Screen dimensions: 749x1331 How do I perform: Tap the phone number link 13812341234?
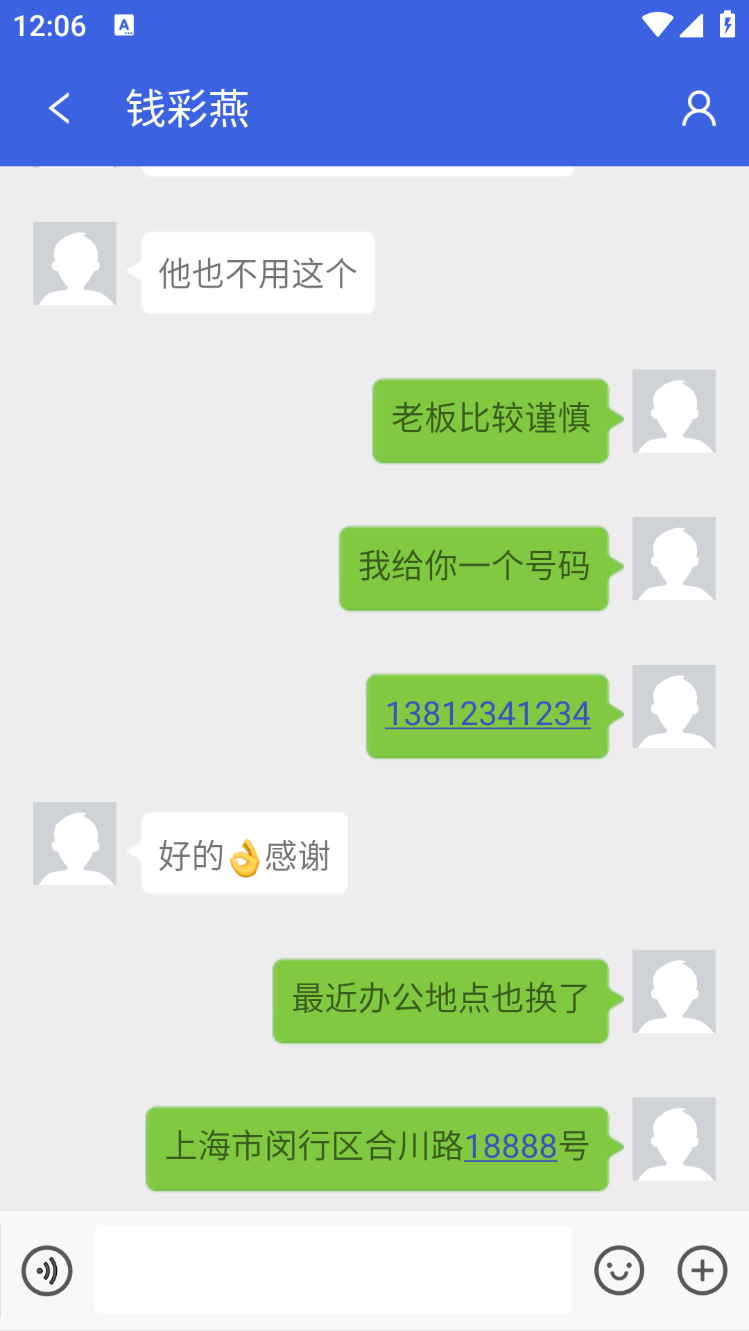point(488,714)
